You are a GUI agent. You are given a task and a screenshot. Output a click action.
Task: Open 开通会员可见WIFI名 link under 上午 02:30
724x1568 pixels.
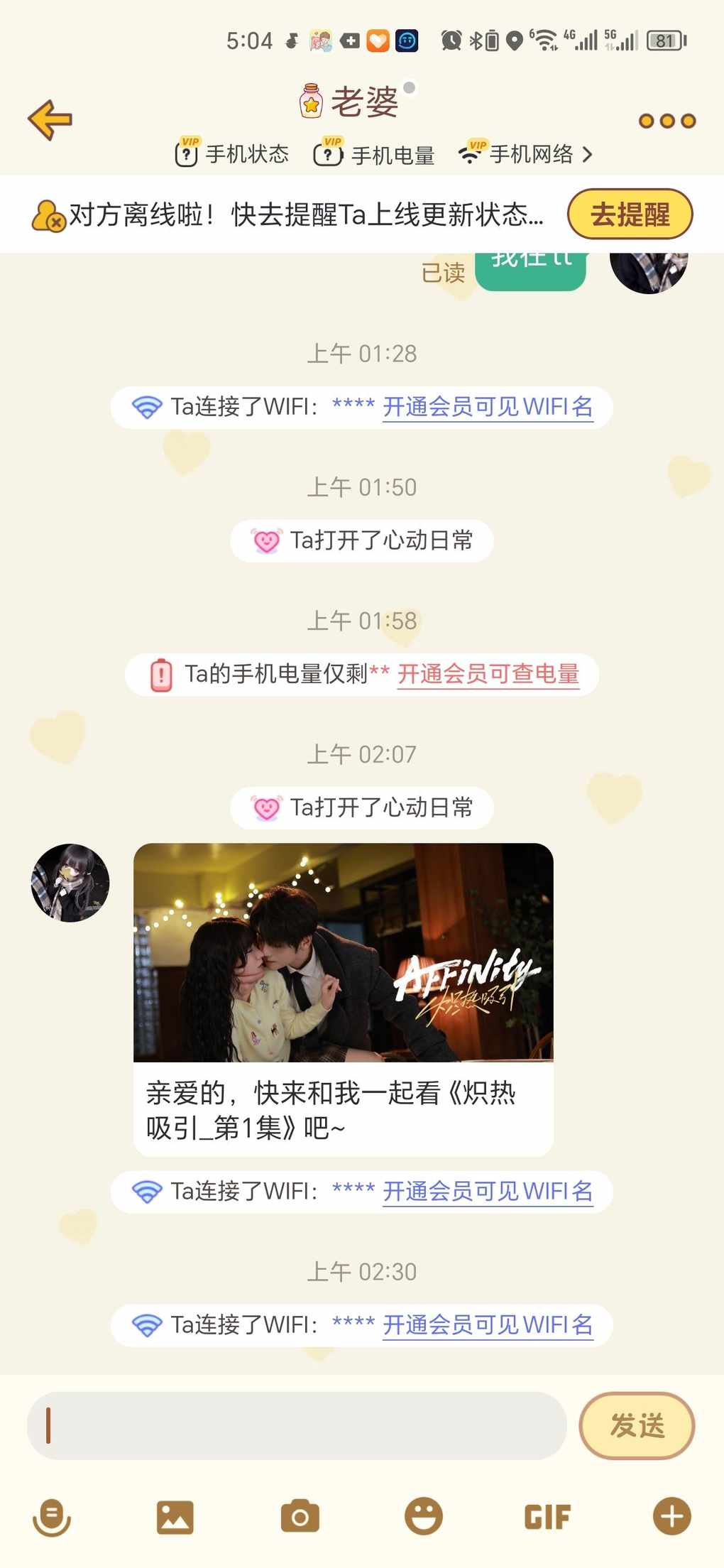(488, 1324)
